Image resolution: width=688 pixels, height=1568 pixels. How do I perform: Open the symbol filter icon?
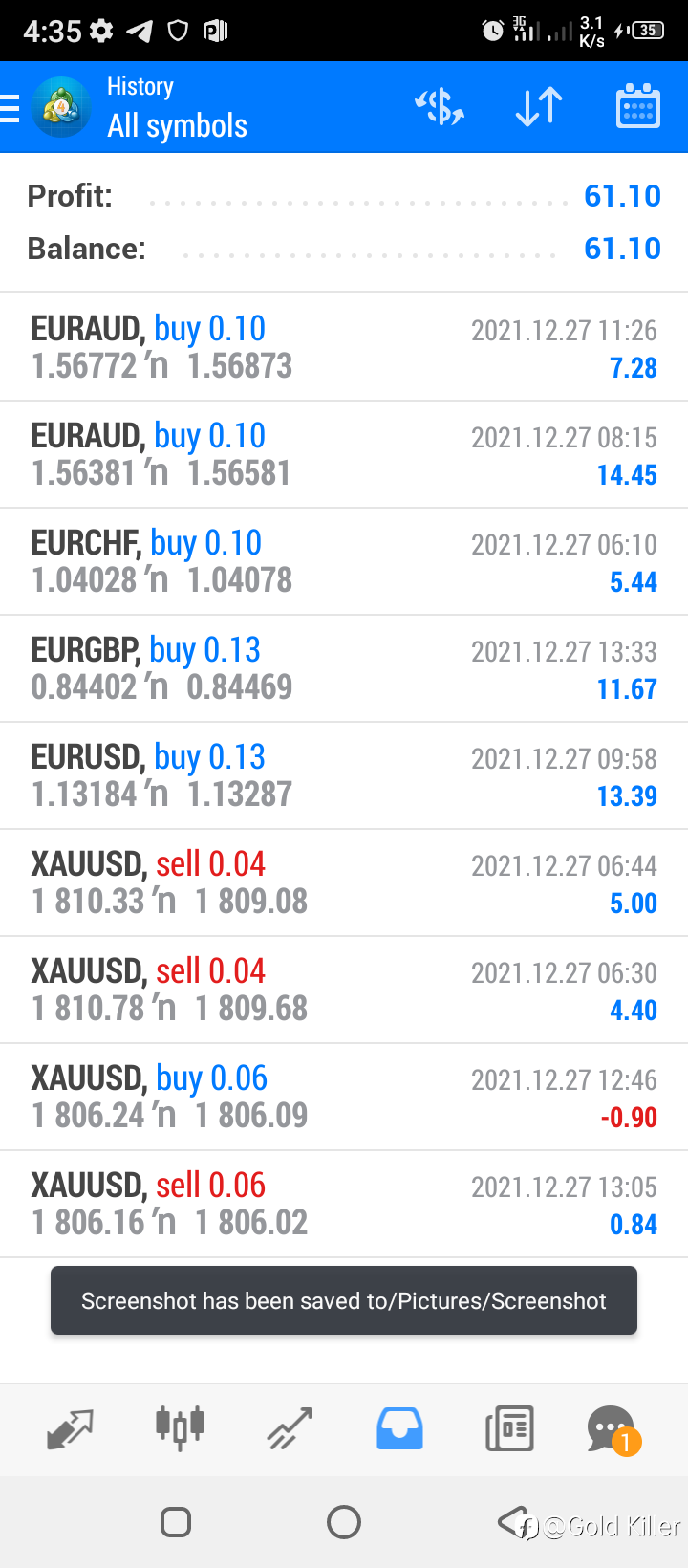[440, 107]
